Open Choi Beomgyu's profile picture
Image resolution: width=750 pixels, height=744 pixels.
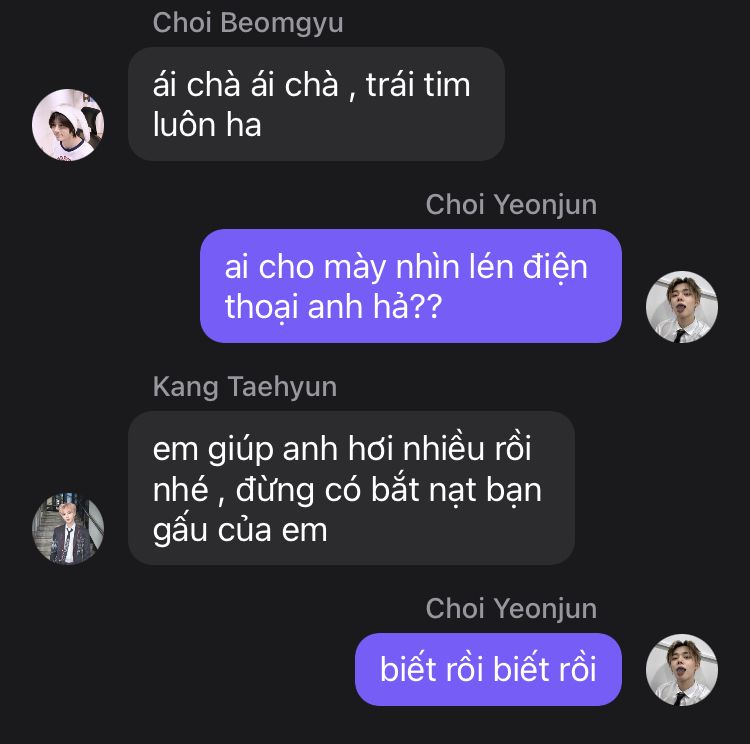tap(68, 125)
